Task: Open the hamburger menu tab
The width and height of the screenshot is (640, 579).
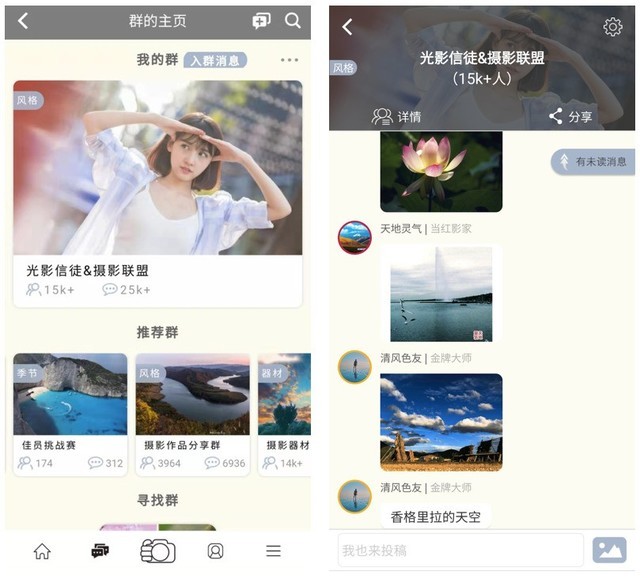Action: (x=273, y=551)
